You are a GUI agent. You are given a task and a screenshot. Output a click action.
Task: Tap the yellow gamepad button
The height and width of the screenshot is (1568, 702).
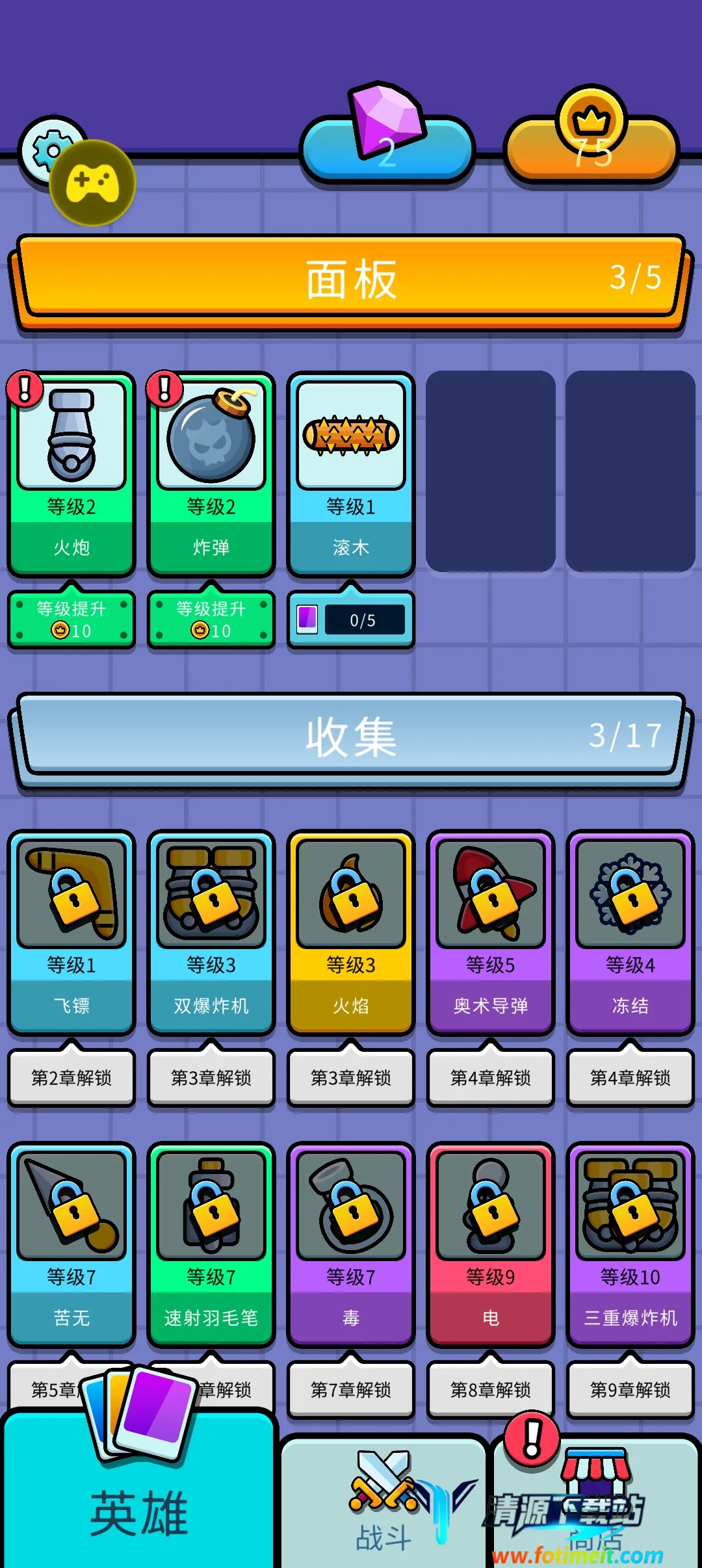(92, 183)
